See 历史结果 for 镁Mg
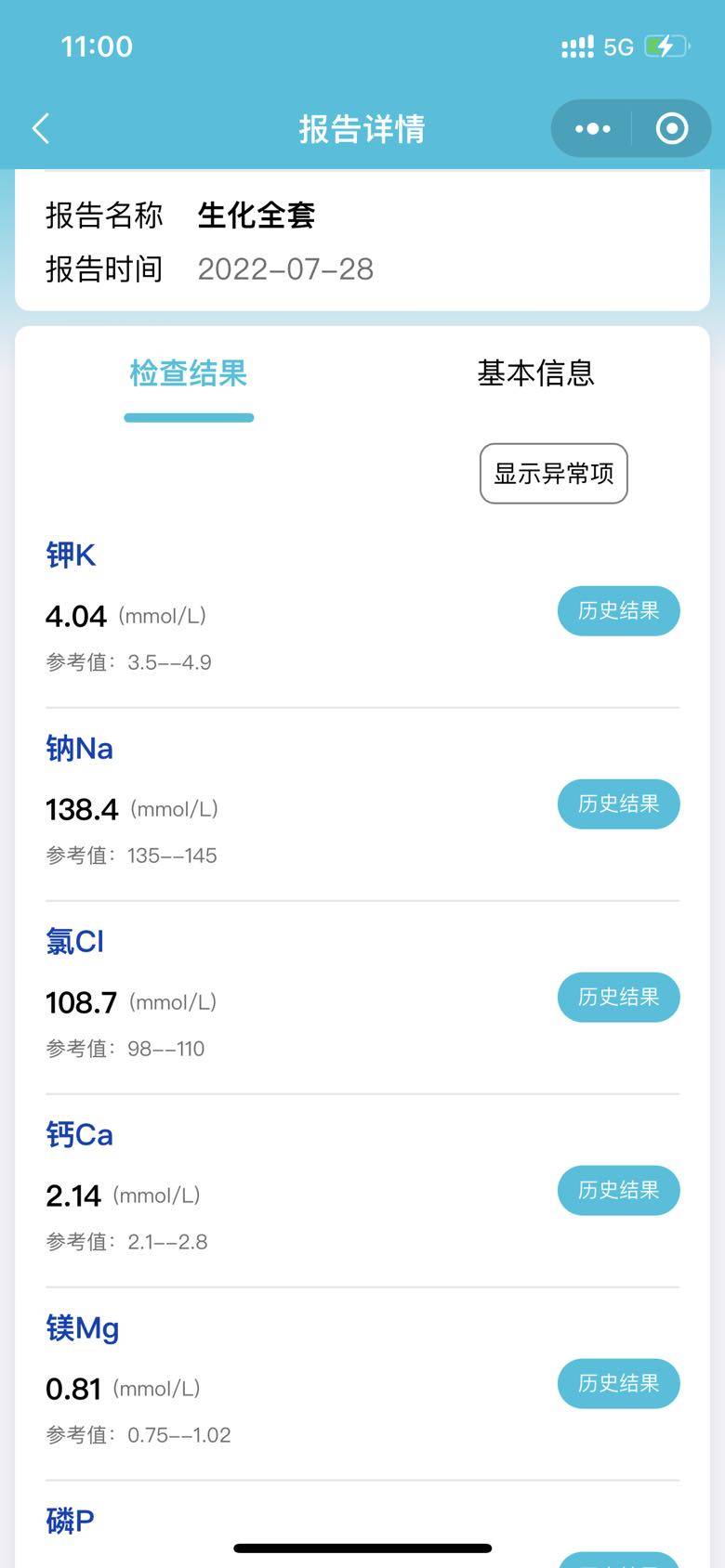This screenshot has width=725, height=1568. click(x=618, y=1384)
